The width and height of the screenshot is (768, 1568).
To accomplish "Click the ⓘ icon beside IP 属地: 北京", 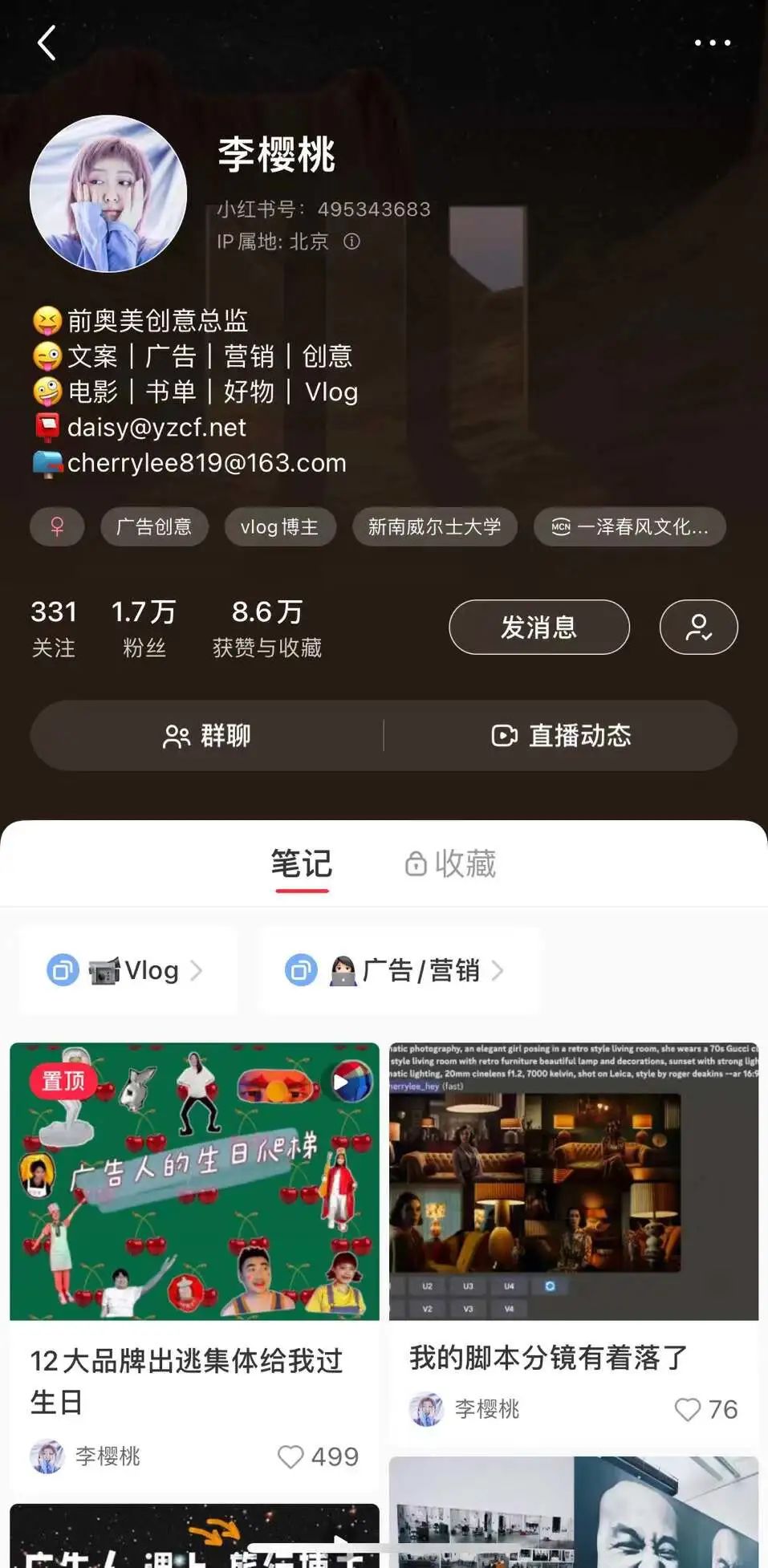I will tap(351, 241).
